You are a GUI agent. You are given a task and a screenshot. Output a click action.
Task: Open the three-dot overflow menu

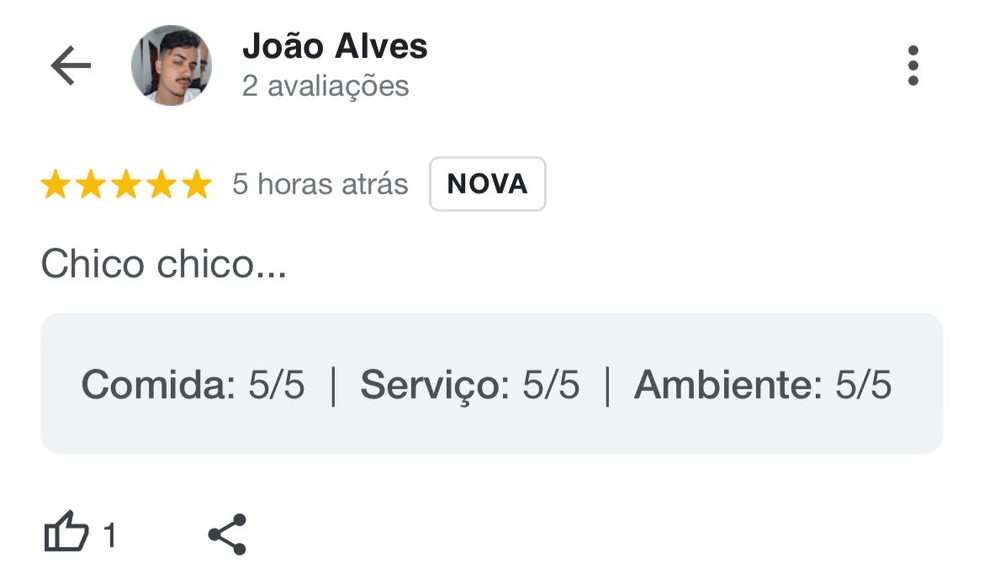(x=912, y=66)
